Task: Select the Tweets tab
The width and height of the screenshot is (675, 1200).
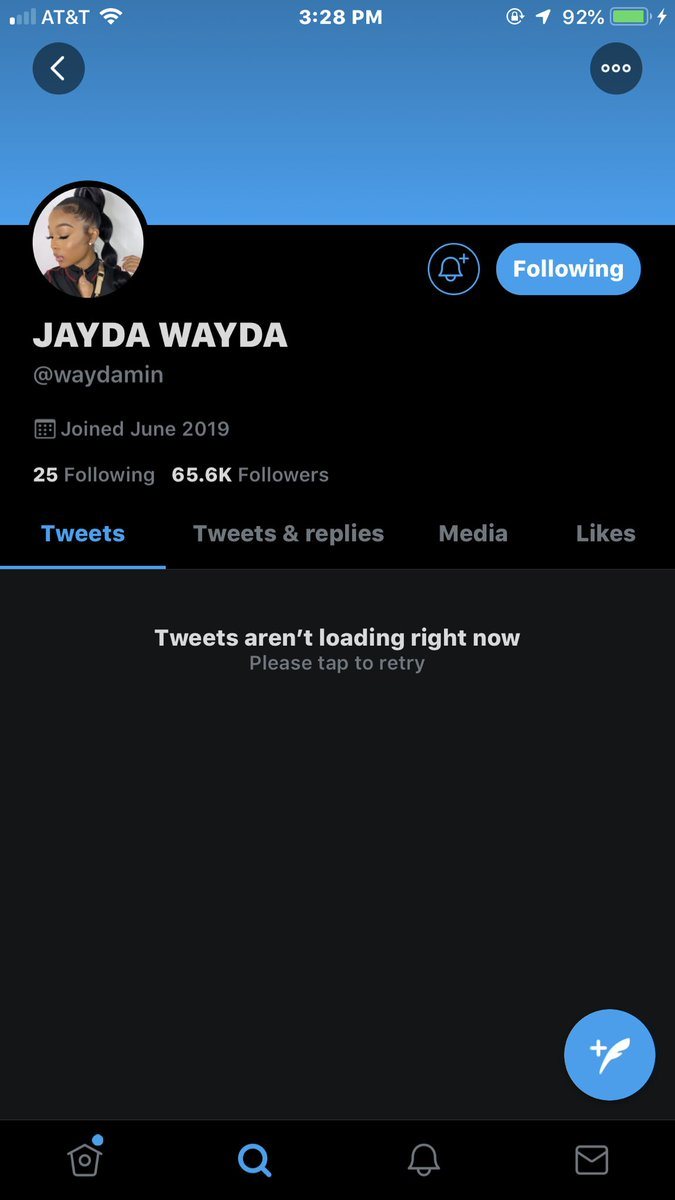Action: point(83,534)
